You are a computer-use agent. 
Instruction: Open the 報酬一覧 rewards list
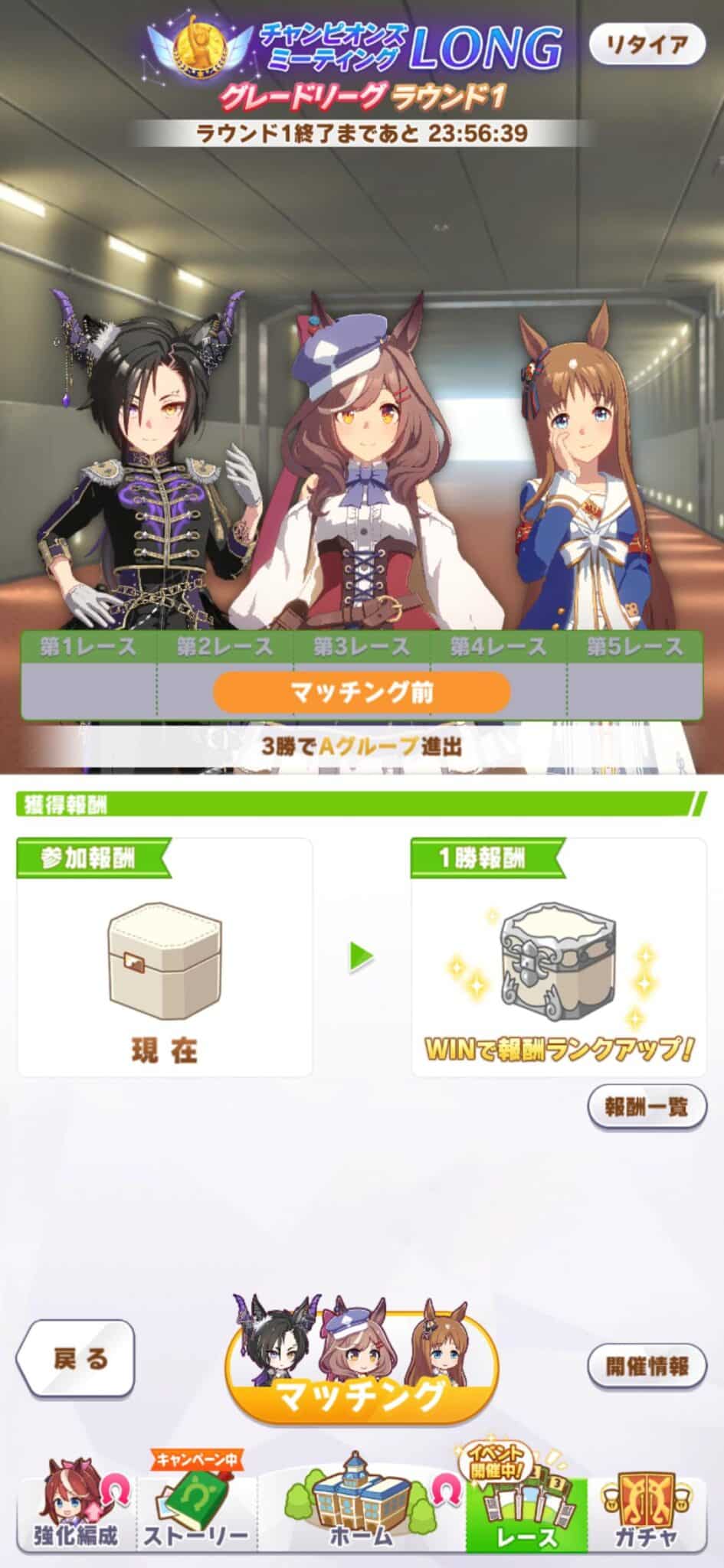tap(647, 1106)
